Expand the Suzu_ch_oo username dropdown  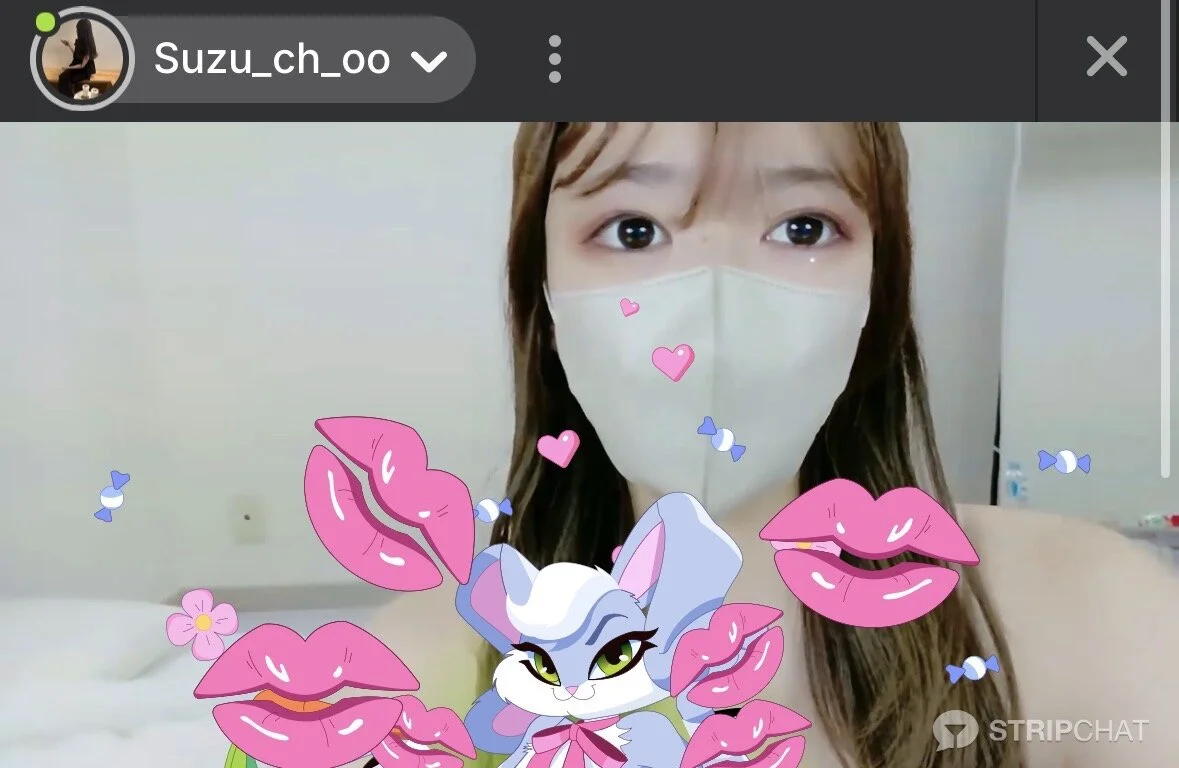[429, 61]
